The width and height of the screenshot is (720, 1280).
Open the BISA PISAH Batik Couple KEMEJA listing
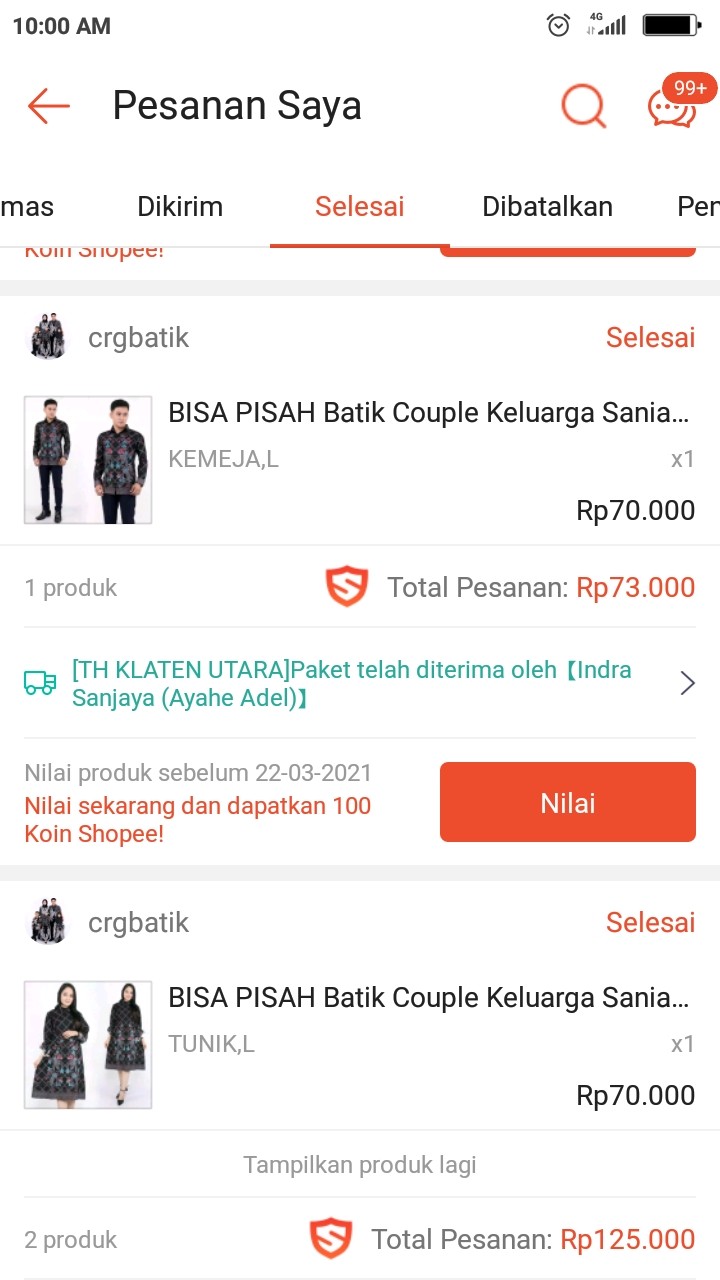[x=430, y=412]
